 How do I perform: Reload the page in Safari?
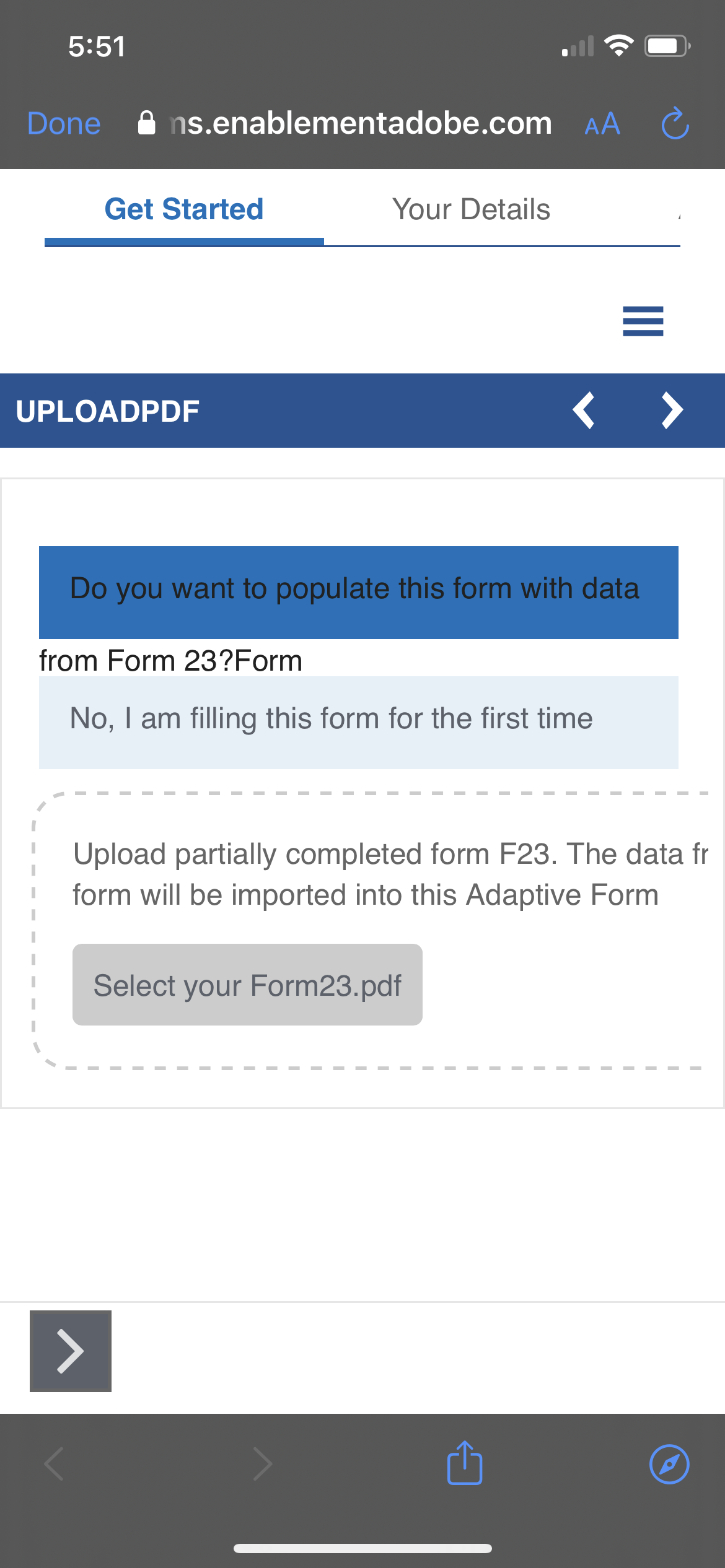[674, 123]
